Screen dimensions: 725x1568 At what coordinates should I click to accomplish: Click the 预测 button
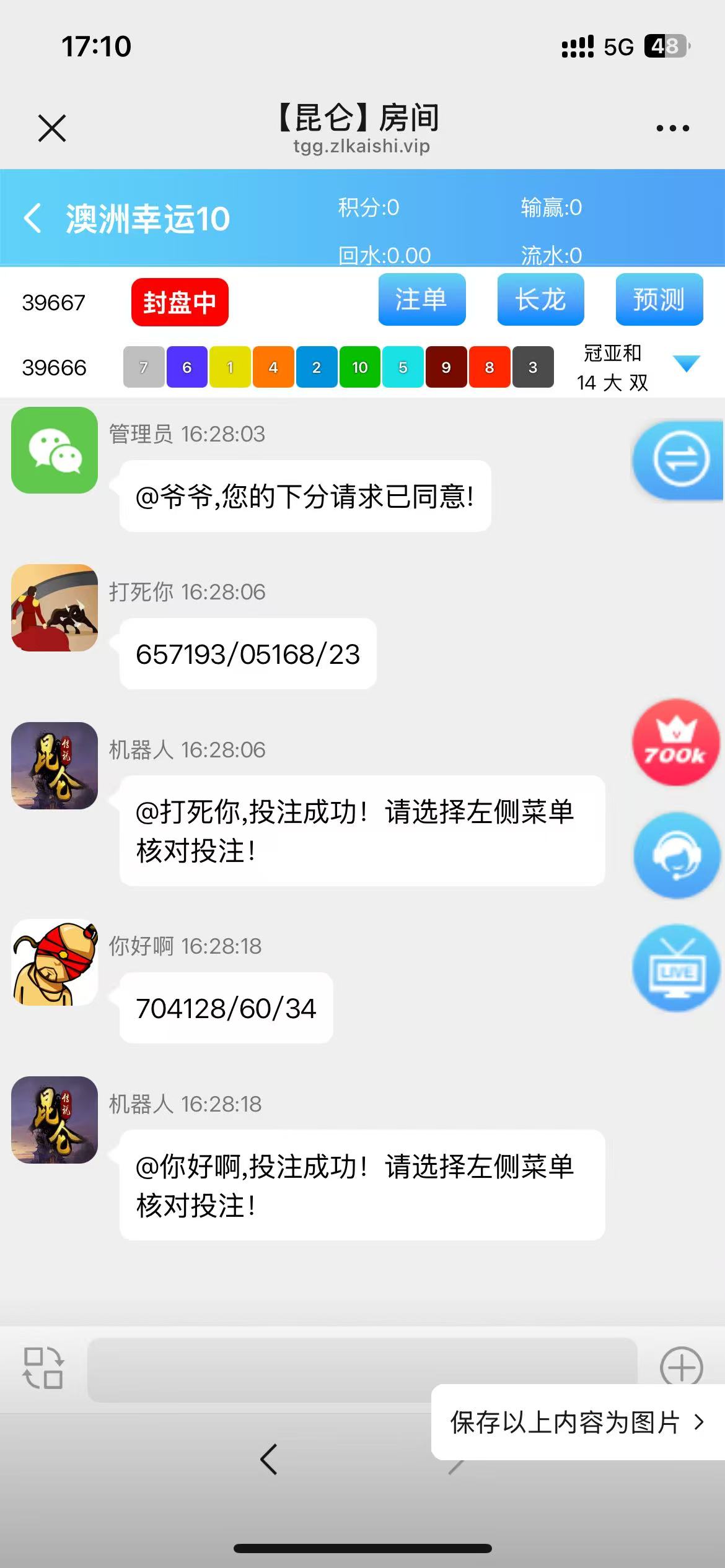point(658,300)
